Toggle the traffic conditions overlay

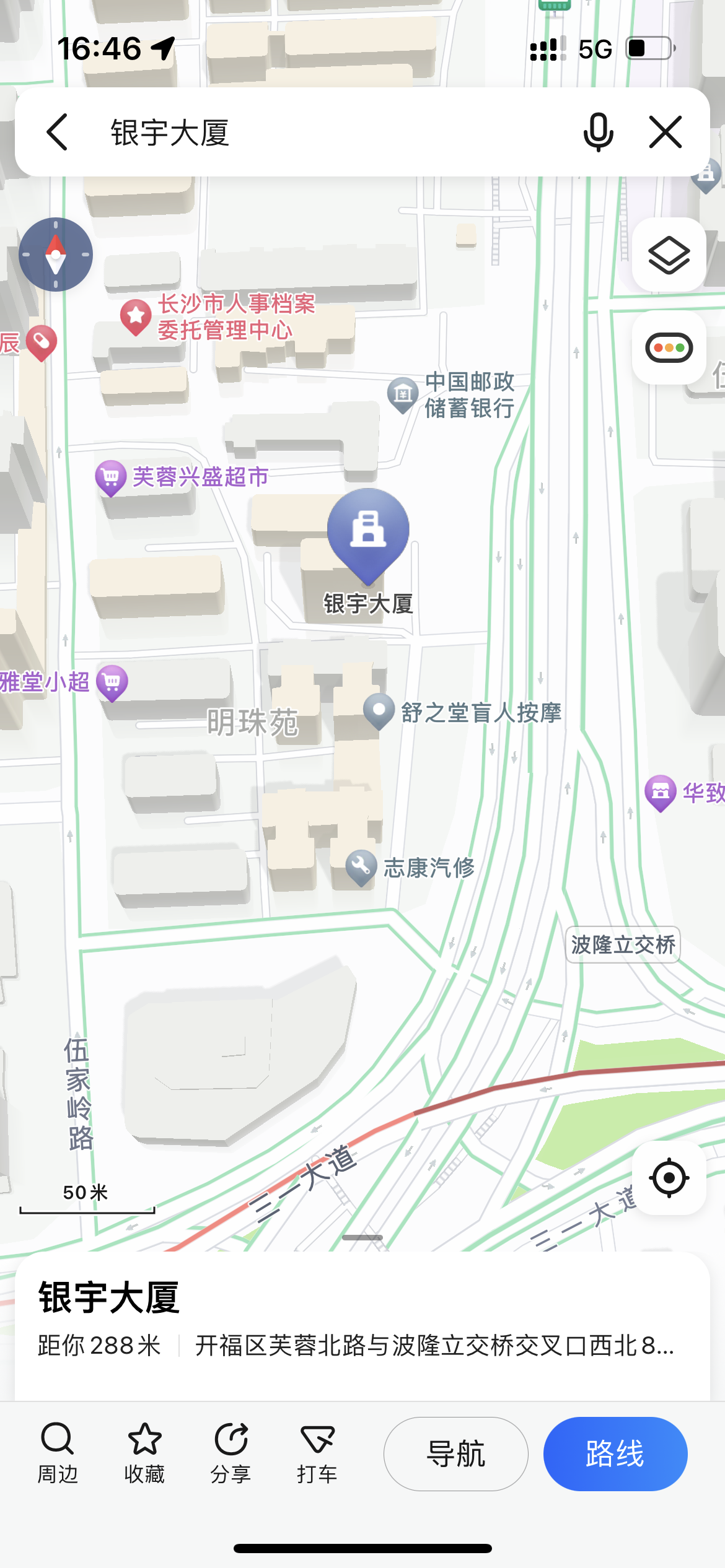[x=669, y=347]
